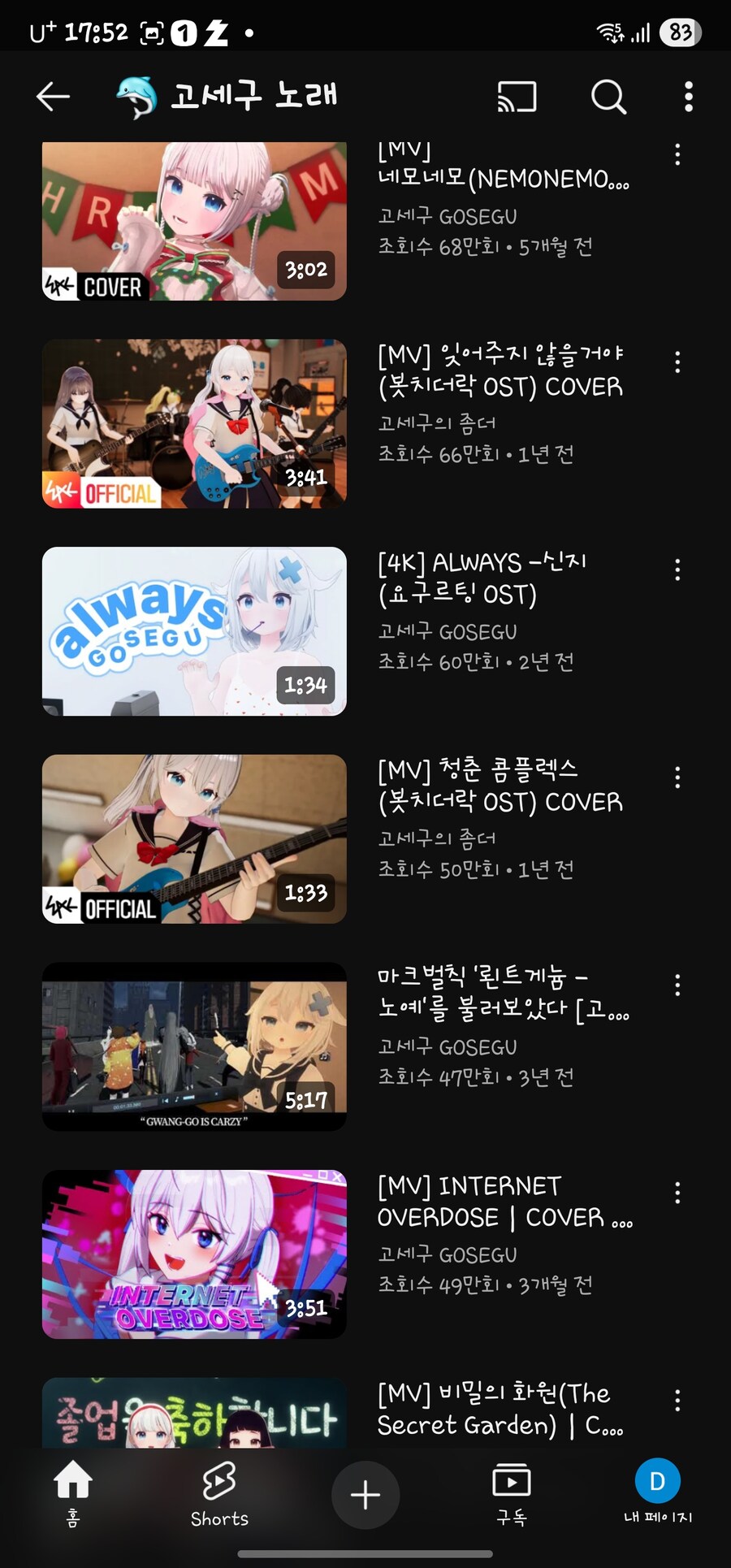Tap options for the 비밀의 화원 video

coord(677,1399)
